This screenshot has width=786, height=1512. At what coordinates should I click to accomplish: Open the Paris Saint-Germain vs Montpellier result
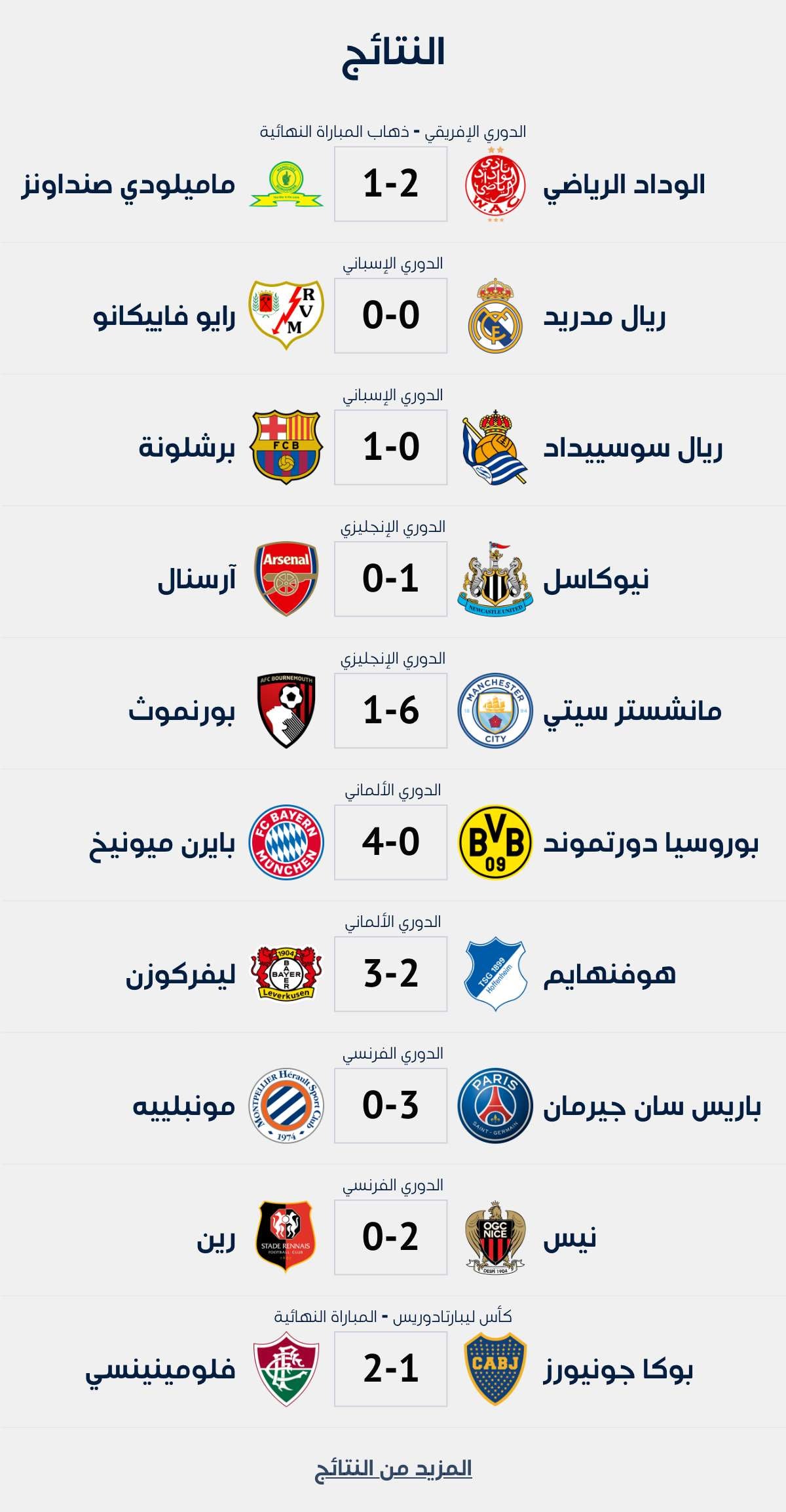pyautogui.click(x=390, y=1106)
